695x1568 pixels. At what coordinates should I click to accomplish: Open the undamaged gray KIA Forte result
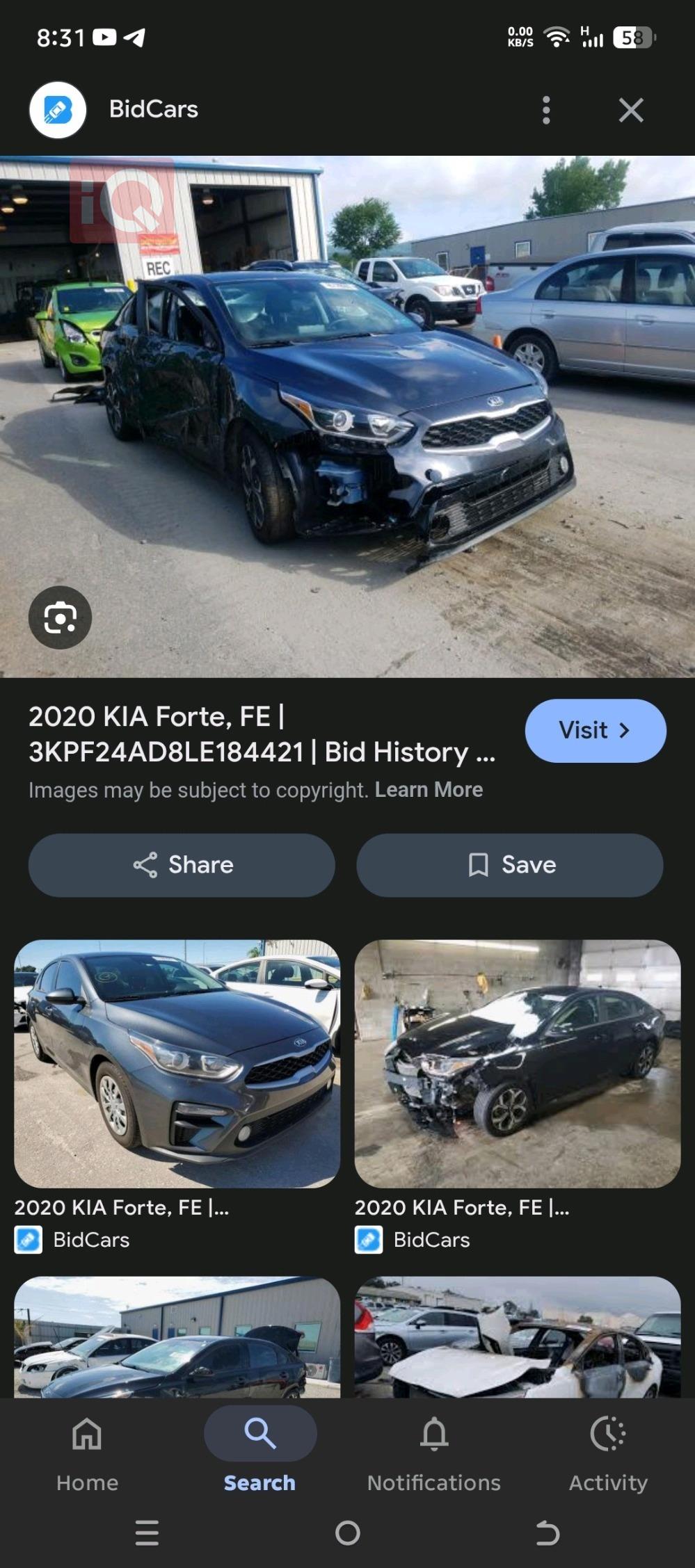[177, 1063]
